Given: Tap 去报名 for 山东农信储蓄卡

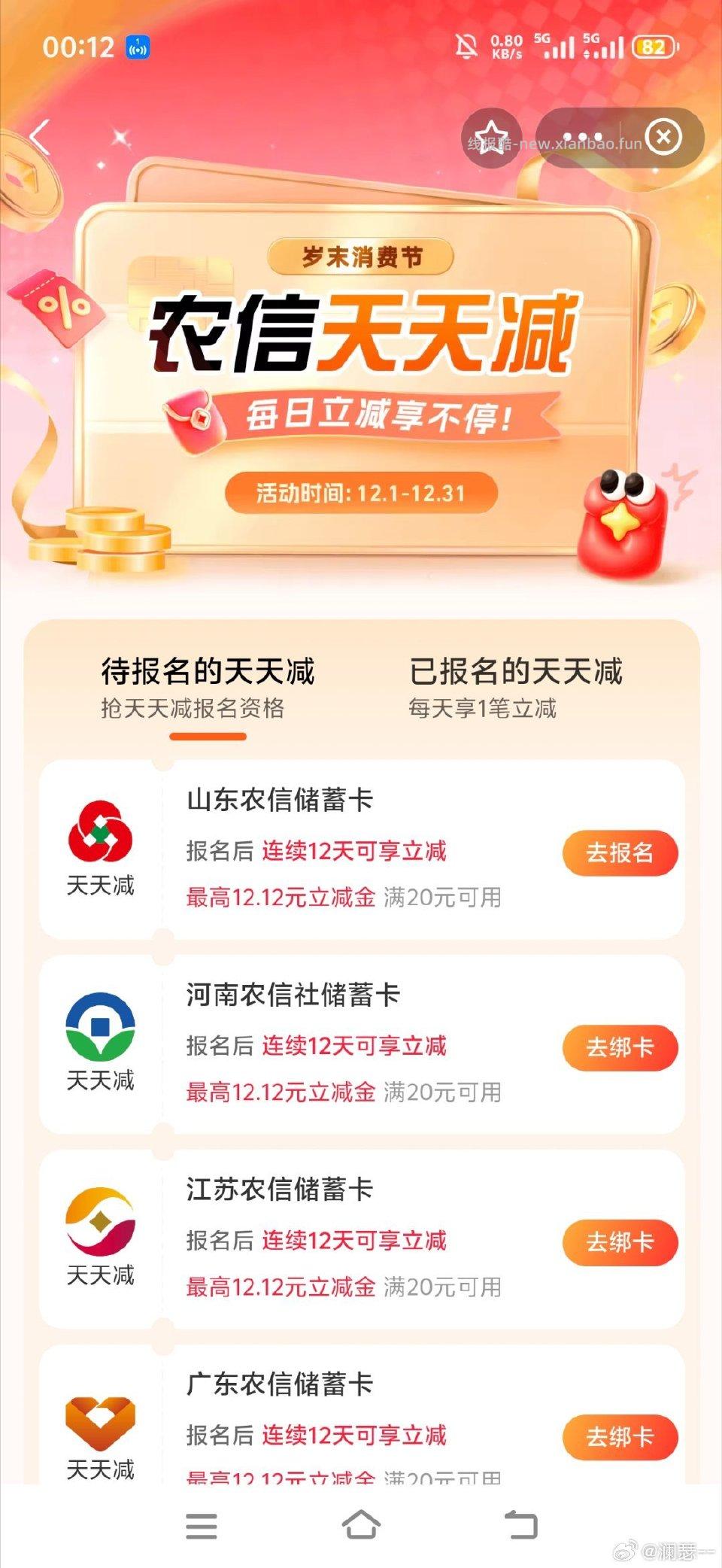Looking at the screenshot, I should tap(619, 852).
